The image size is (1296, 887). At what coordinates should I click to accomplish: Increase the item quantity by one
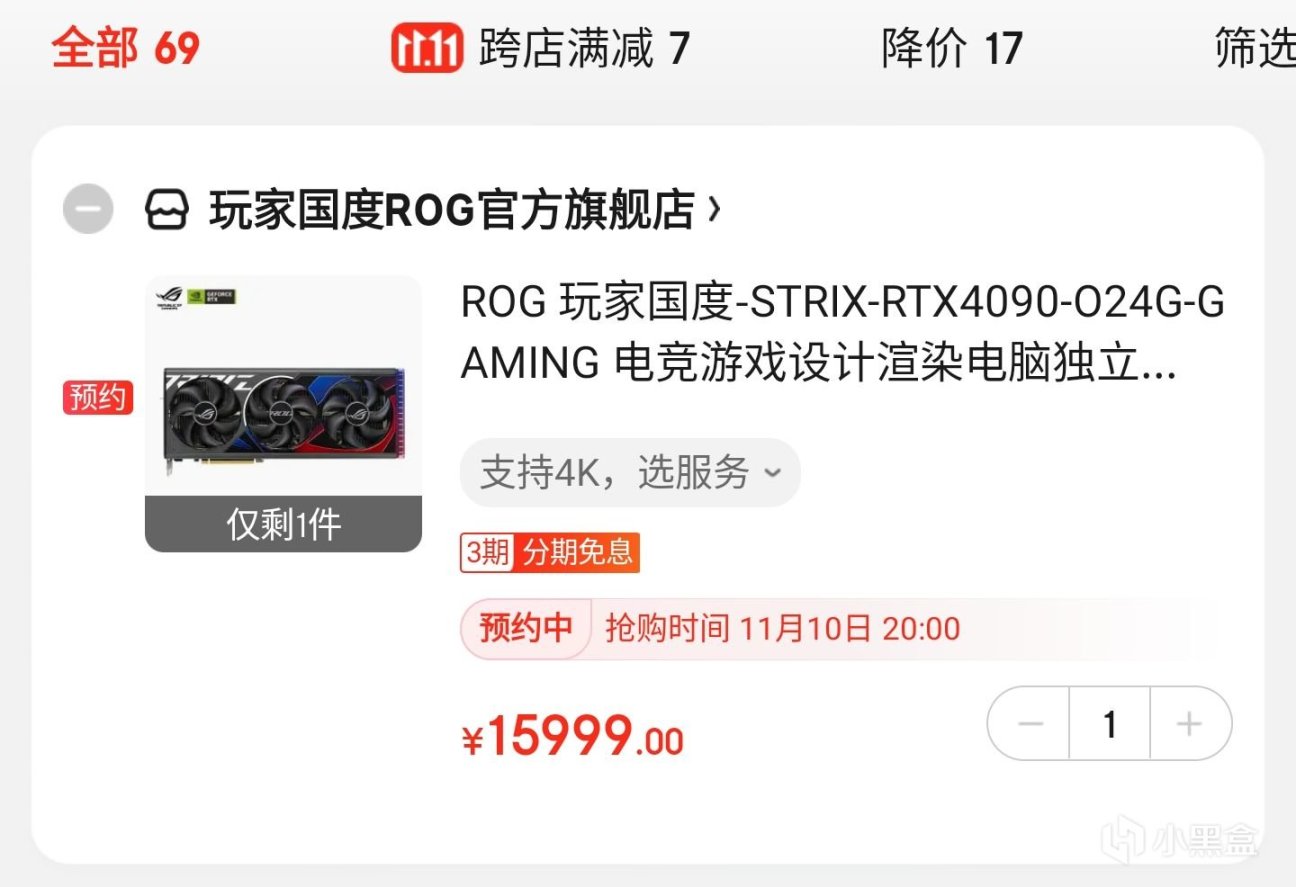tap(1189, 724)
